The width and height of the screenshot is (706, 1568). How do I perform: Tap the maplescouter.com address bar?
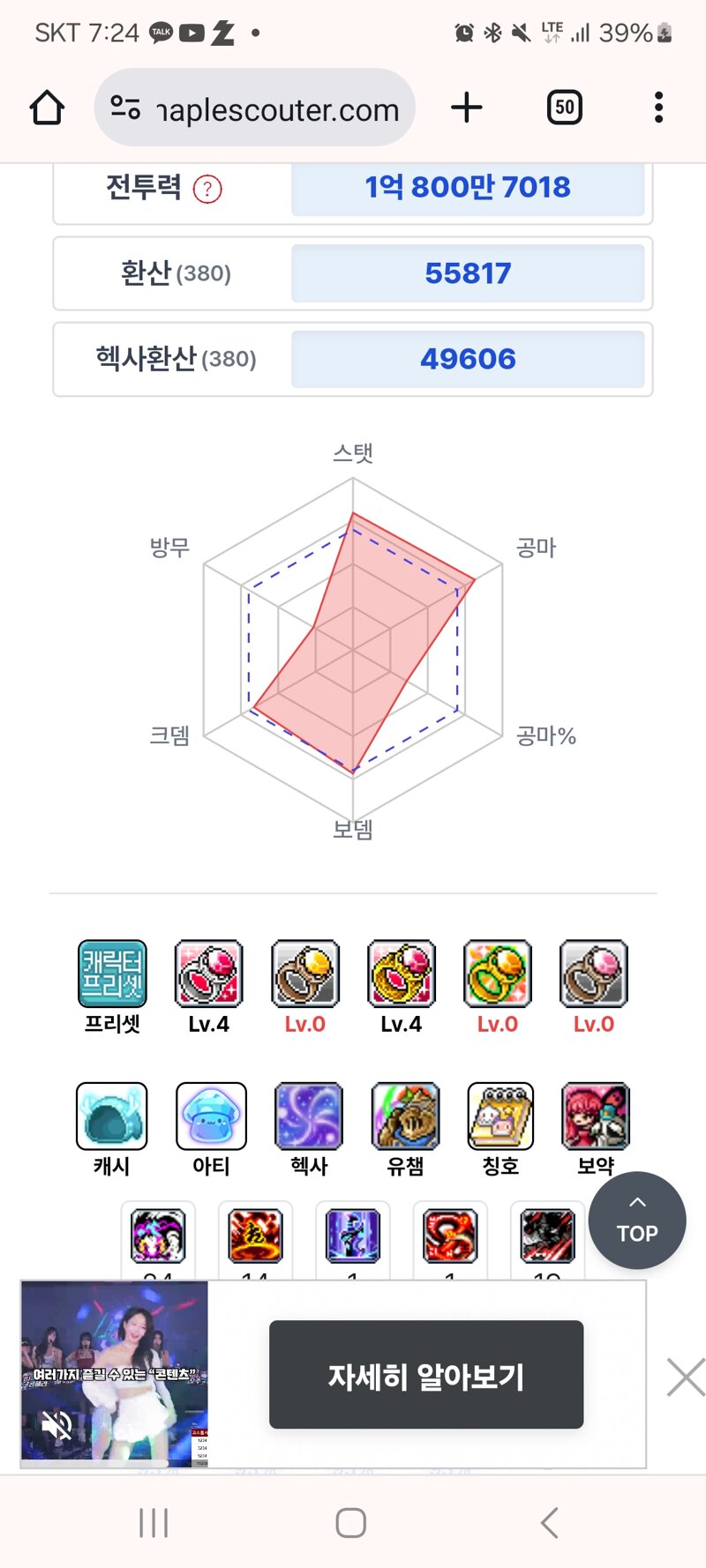pos(256,108)
